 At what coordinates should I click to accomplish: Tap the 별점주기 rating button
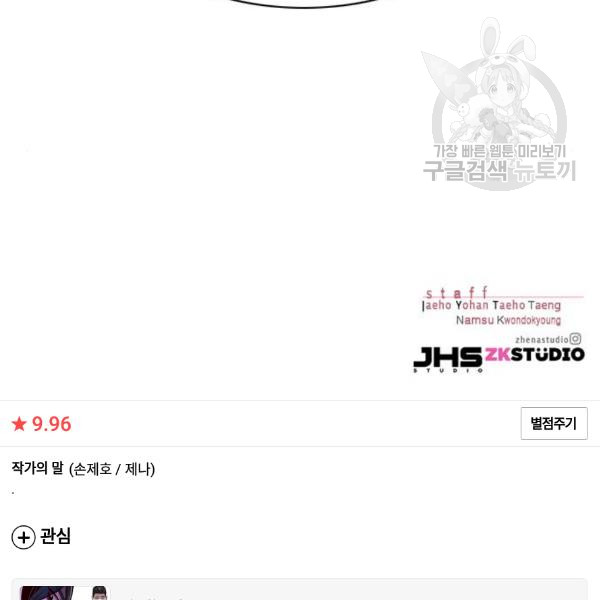pyautogui.click(x=553, y=424)
